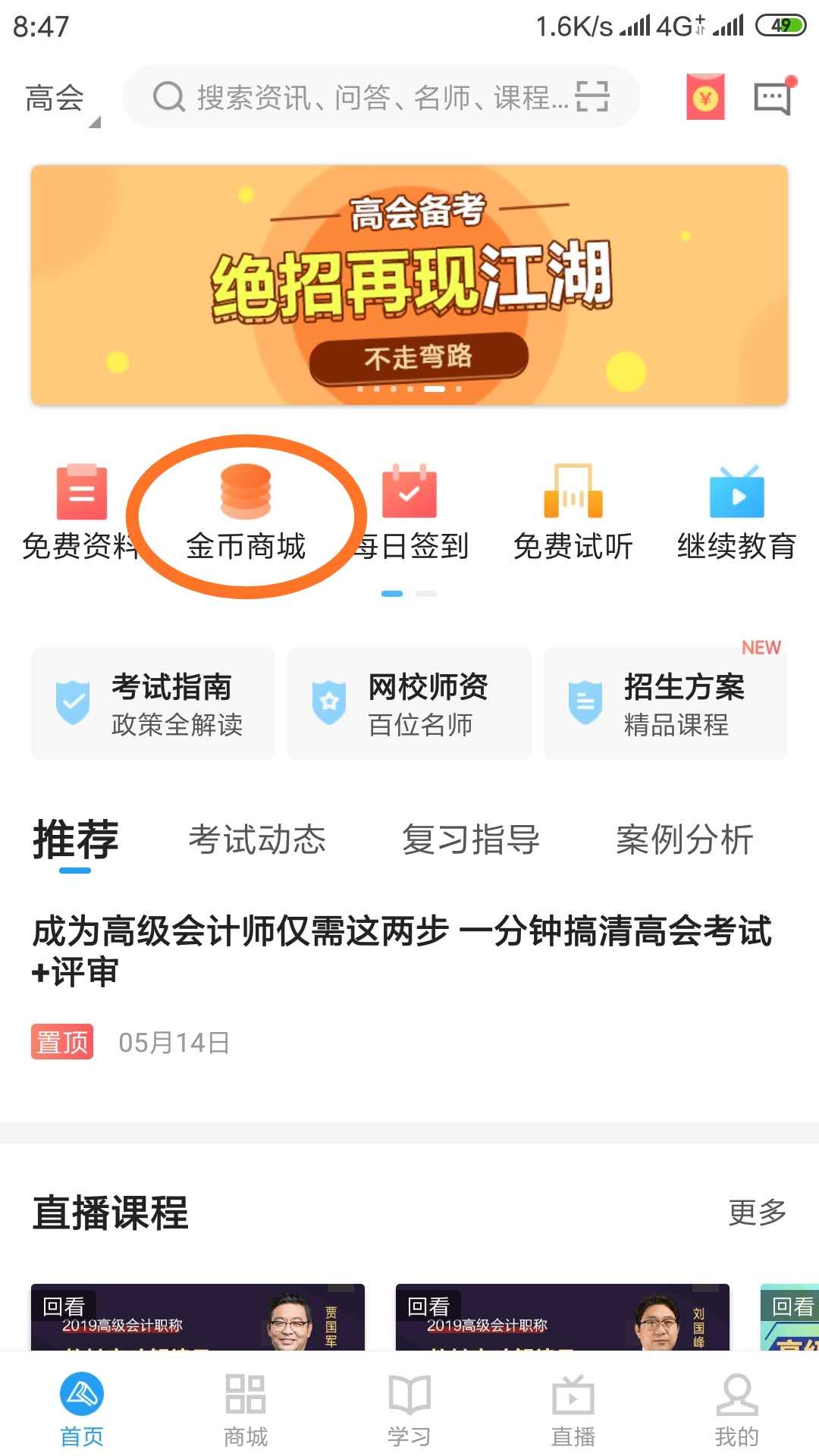This screenshot has height=1456, width=819.
Task: Open 免费资料 shortcut
Action: (x=81, y=513)
